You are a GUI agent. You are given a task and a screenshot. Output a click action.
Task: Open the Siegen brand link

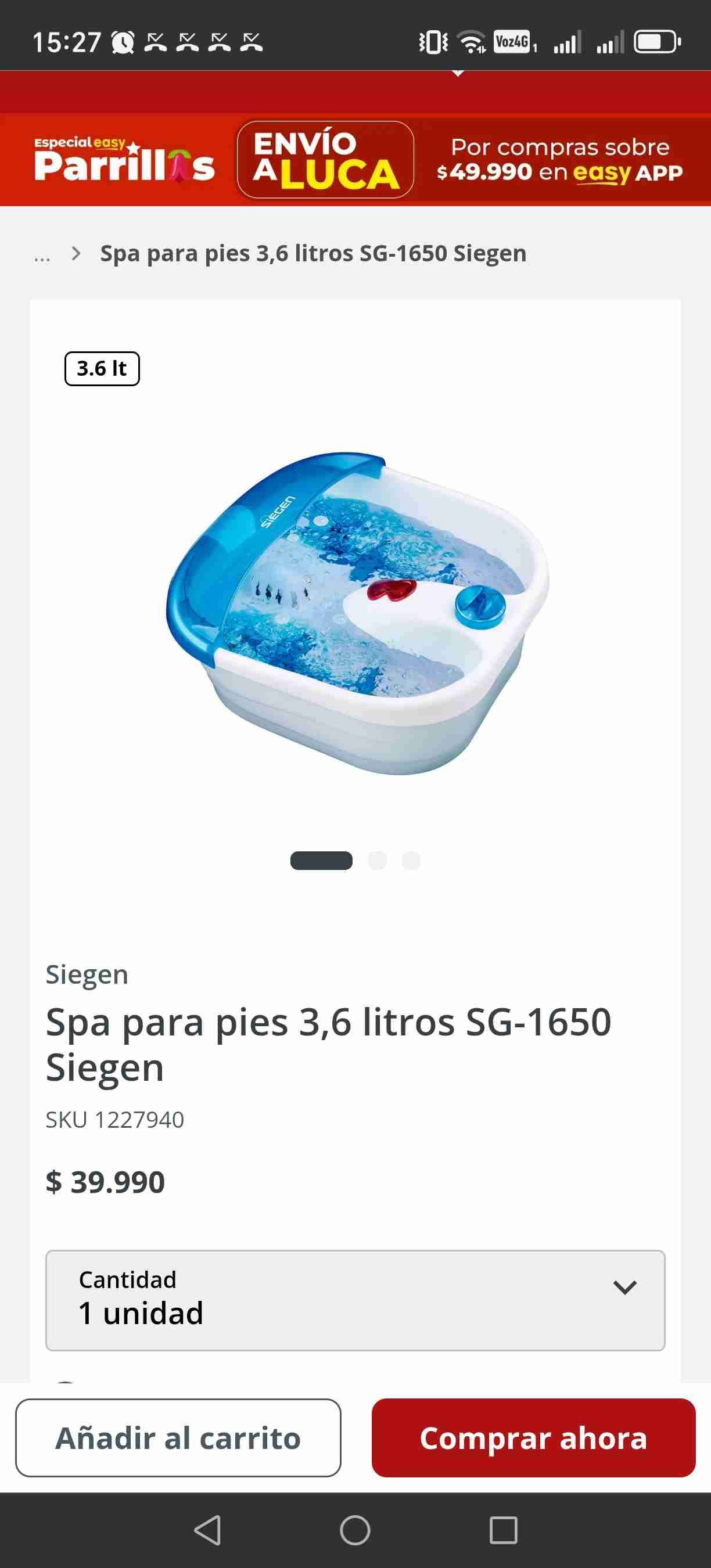tap(87, 974)
